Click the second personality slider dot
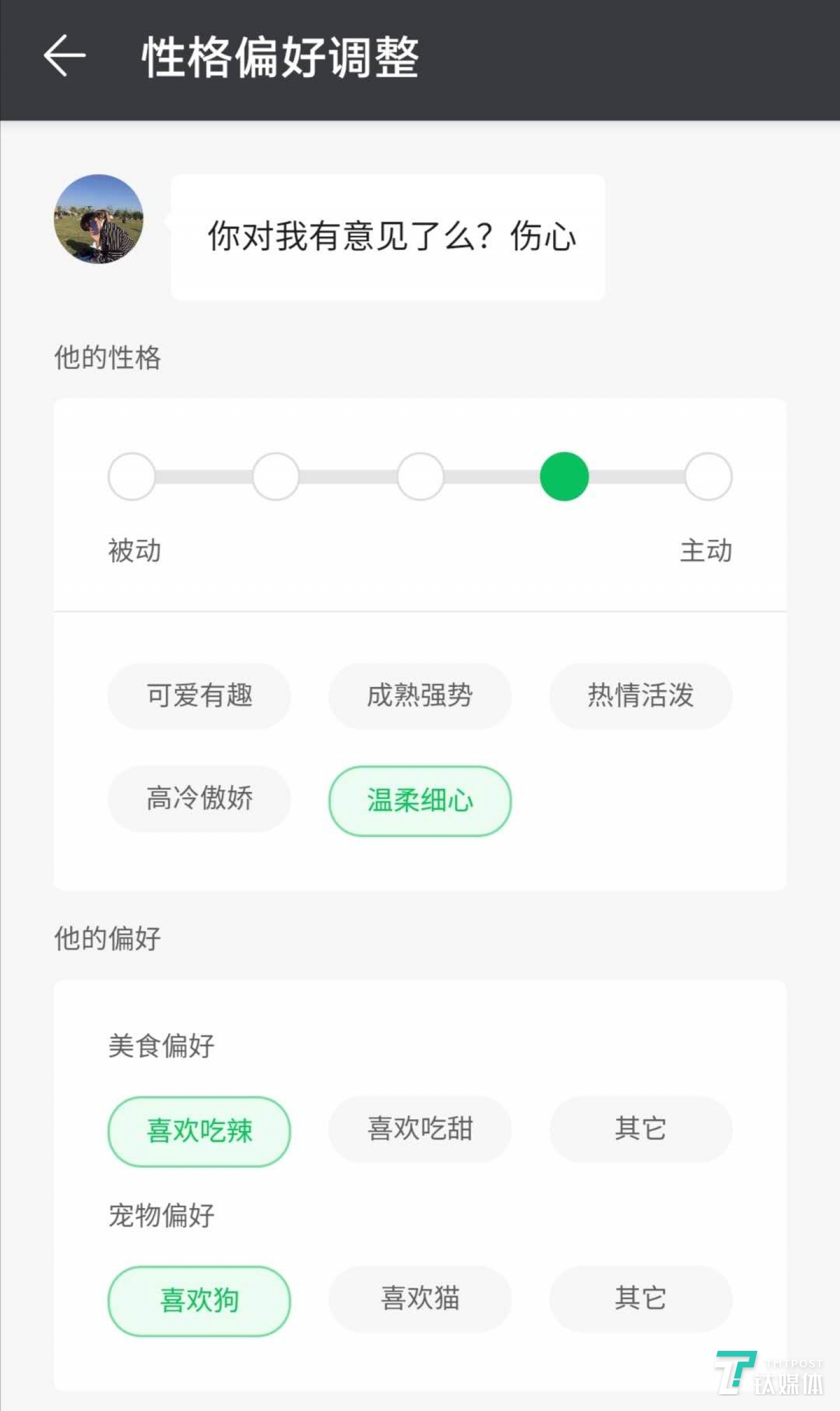Screen dimensions: 840x1411 [x=276, y=477]
